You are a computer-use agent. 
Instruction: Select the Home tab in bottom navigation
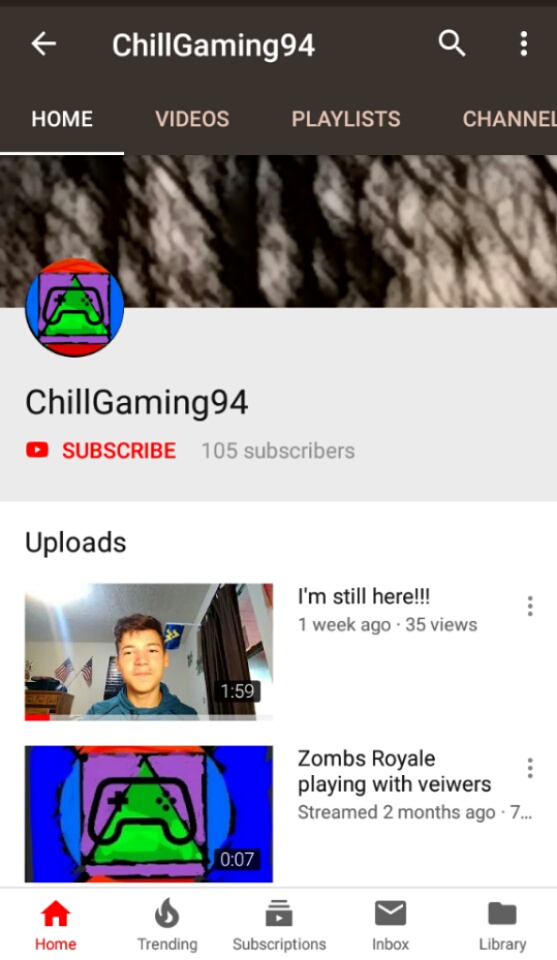(x=56, y=924)
